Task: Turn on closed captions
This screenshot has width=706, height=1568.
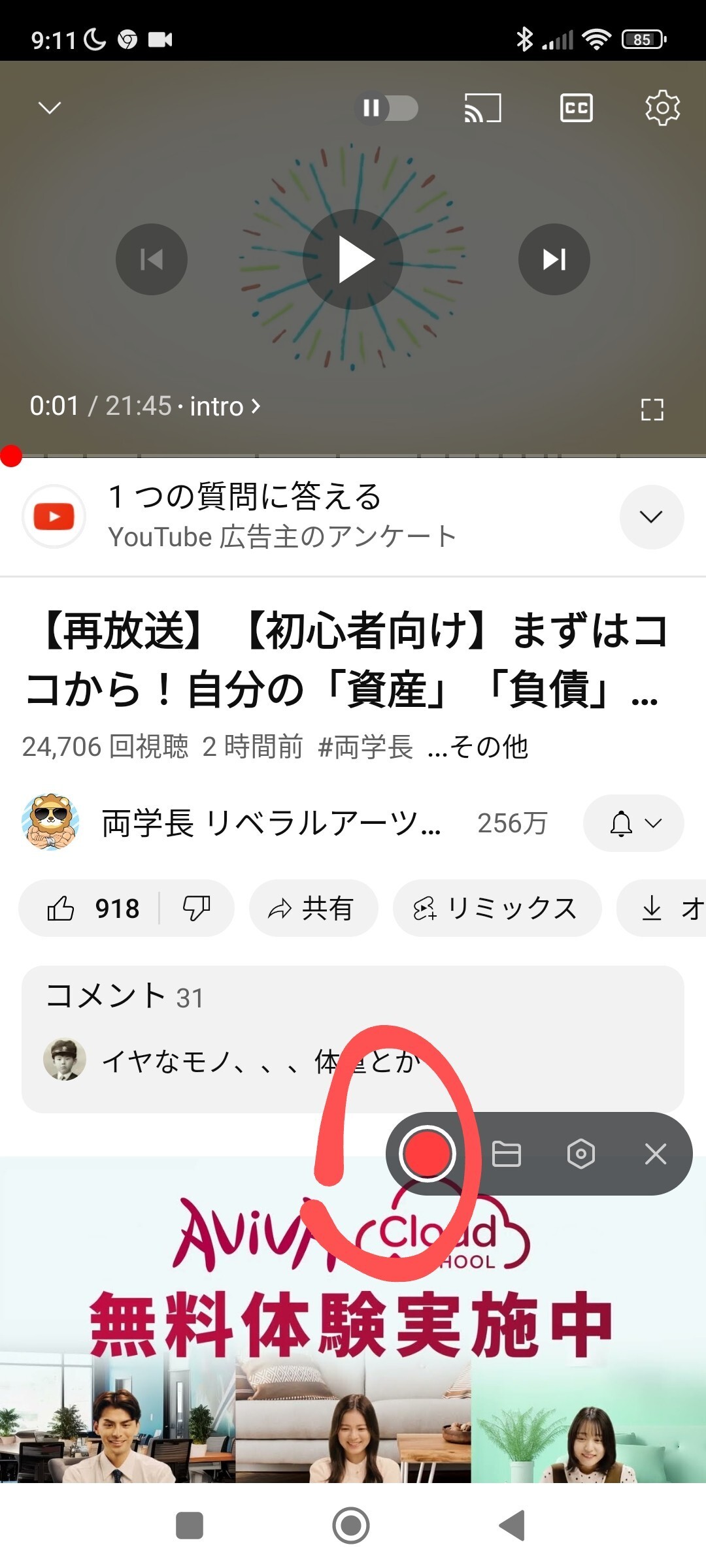Action: (576, 108)
